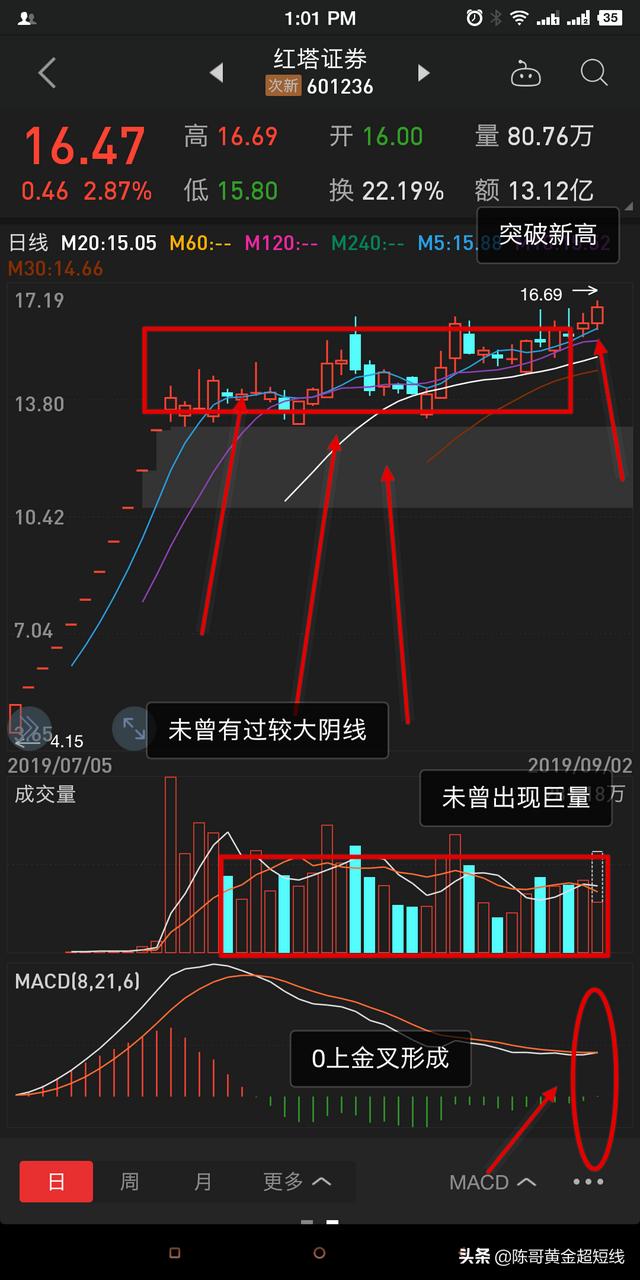This screenshot has width=640, height=1280.
Task: Select the 日 daily chart tab
Action: [56, 1182]
